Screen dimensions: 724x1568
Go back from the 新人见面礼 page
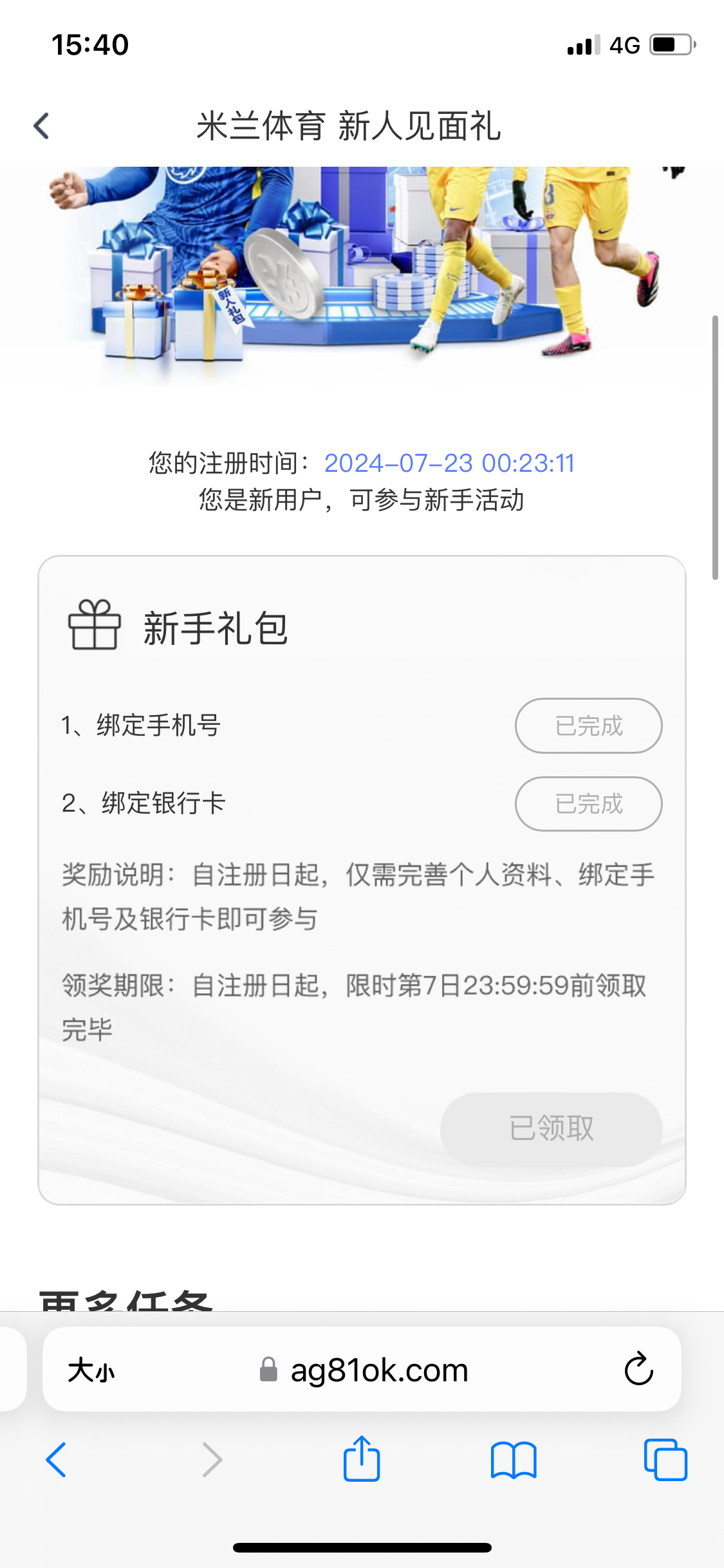pyautogui.click(x=42, y=126)
